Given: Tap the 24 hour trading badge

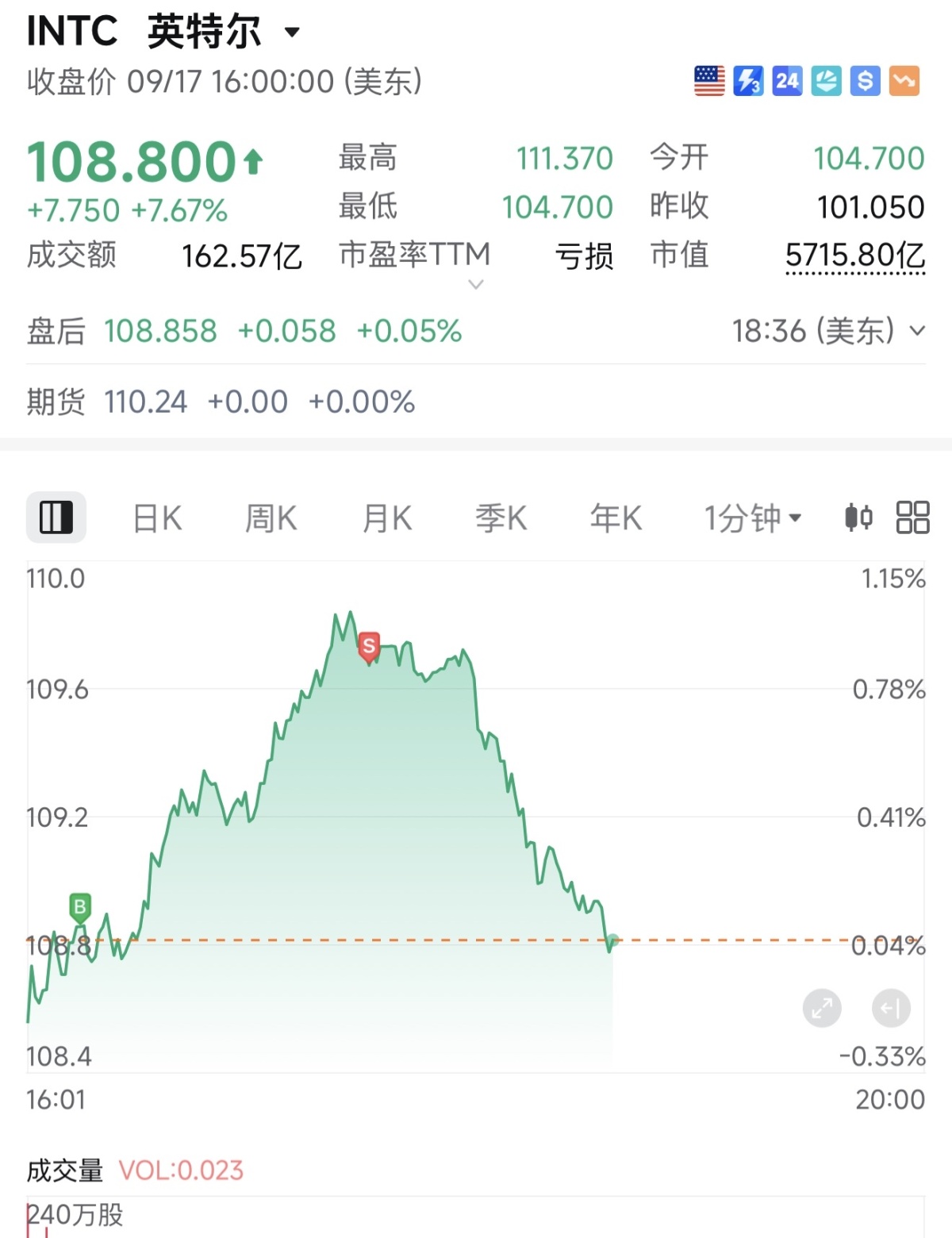Looking at the screenshot, I should tap(787, 80).
